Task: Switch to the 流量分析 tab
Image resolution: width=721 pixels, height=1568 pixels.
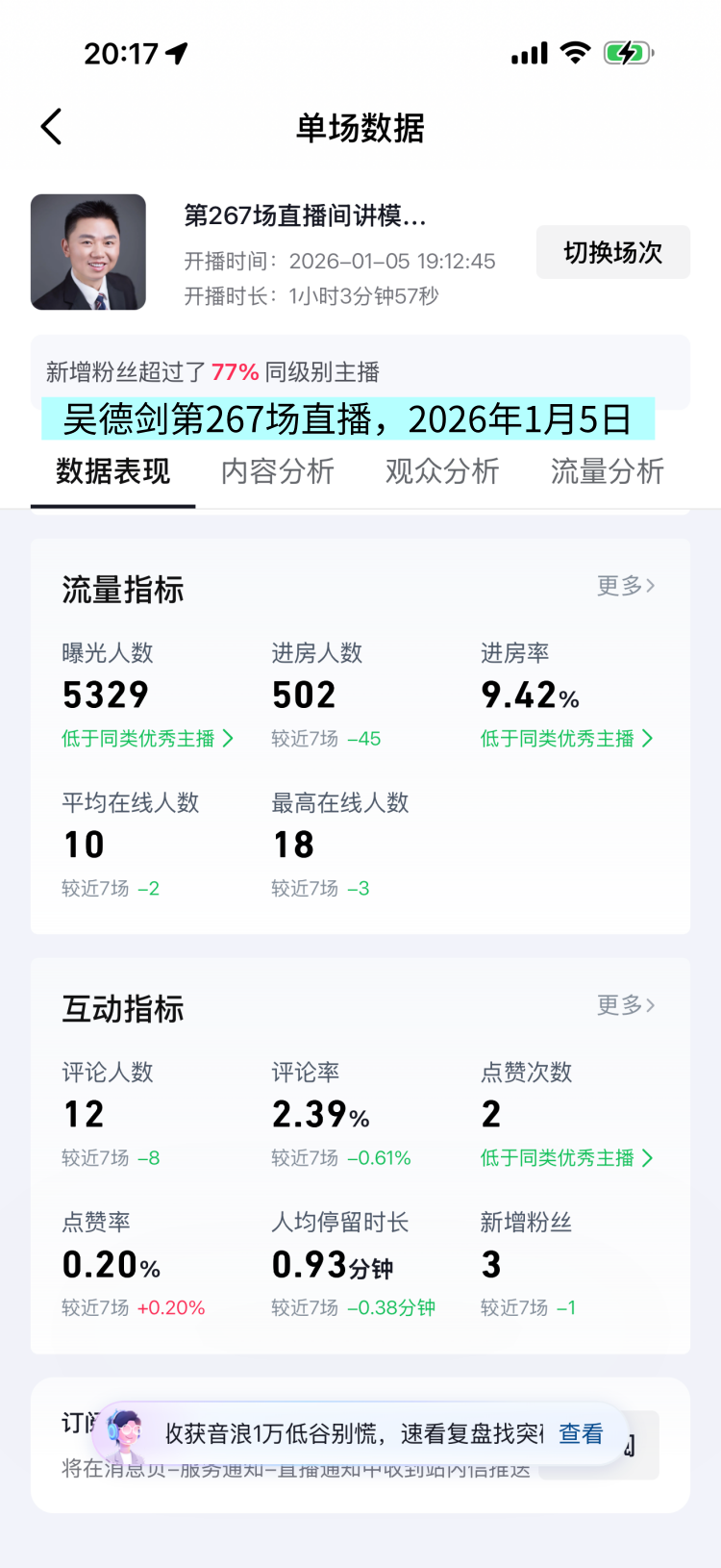Action: click(607, 471)
